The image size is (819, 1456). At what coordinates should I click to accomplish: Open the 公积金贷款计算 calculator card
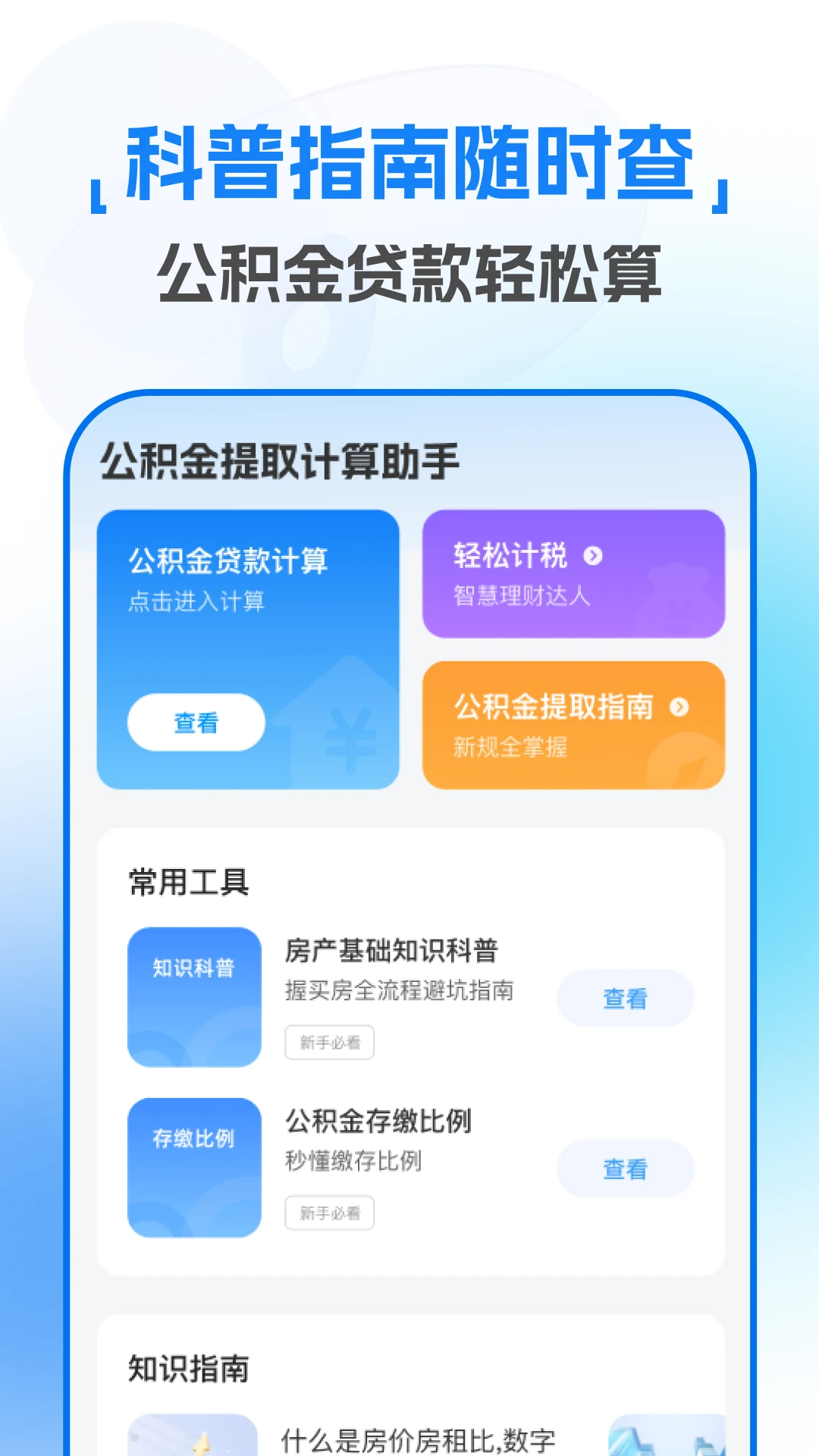click(x=248, y=648)
